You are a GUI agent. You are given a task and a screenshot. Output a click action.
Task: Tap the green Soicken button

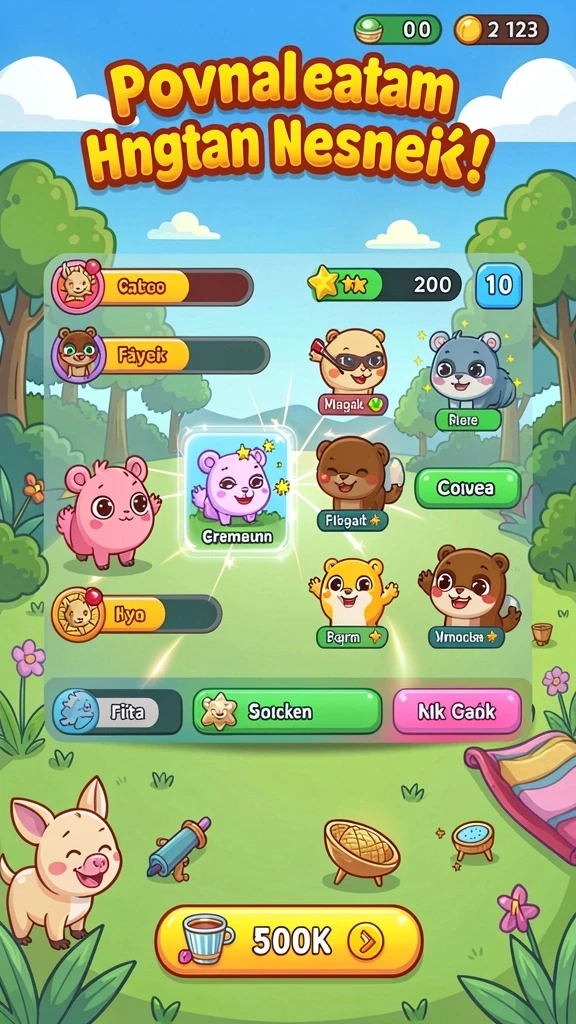287,711
